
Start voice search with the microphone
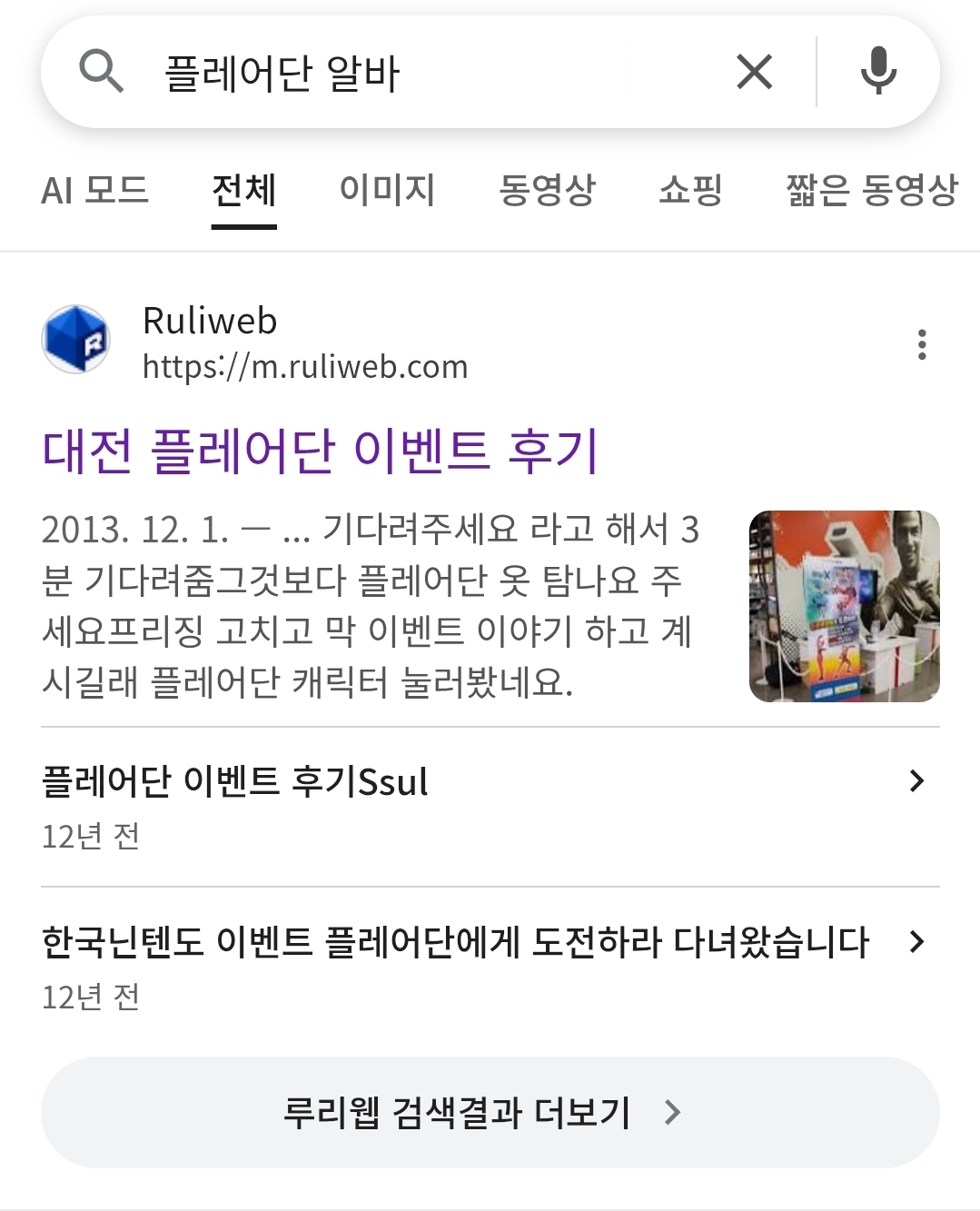877,72
